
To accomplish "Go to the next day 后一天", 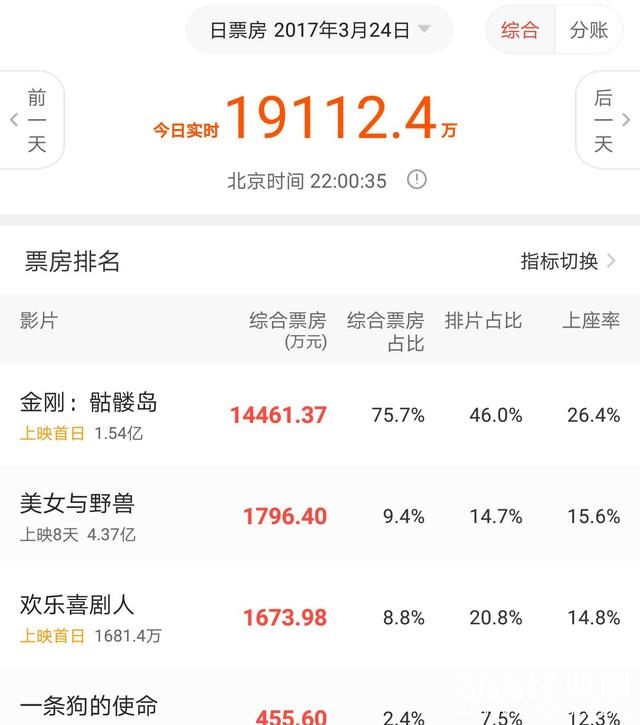I will click(x=605, y=120).
